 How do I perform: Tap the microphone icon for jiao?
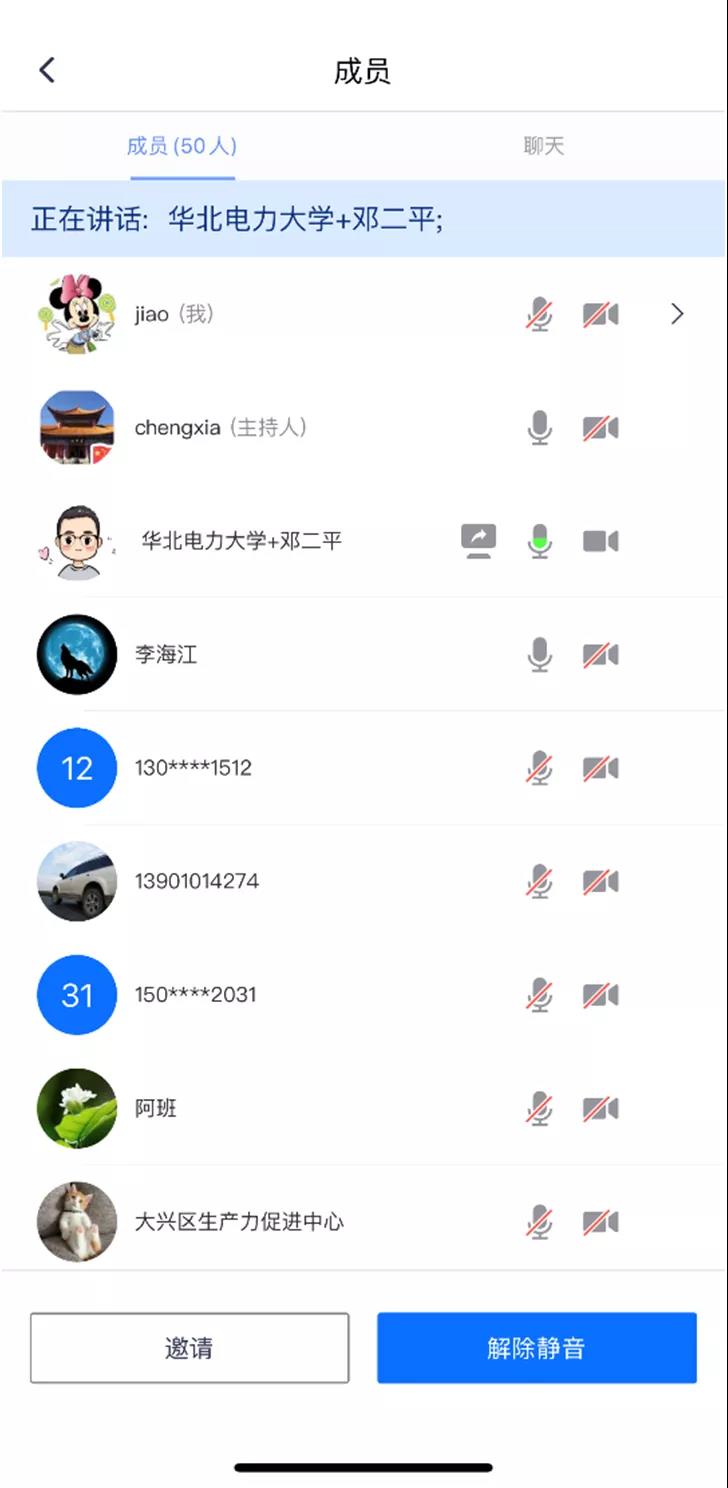[x=539, y=315]
